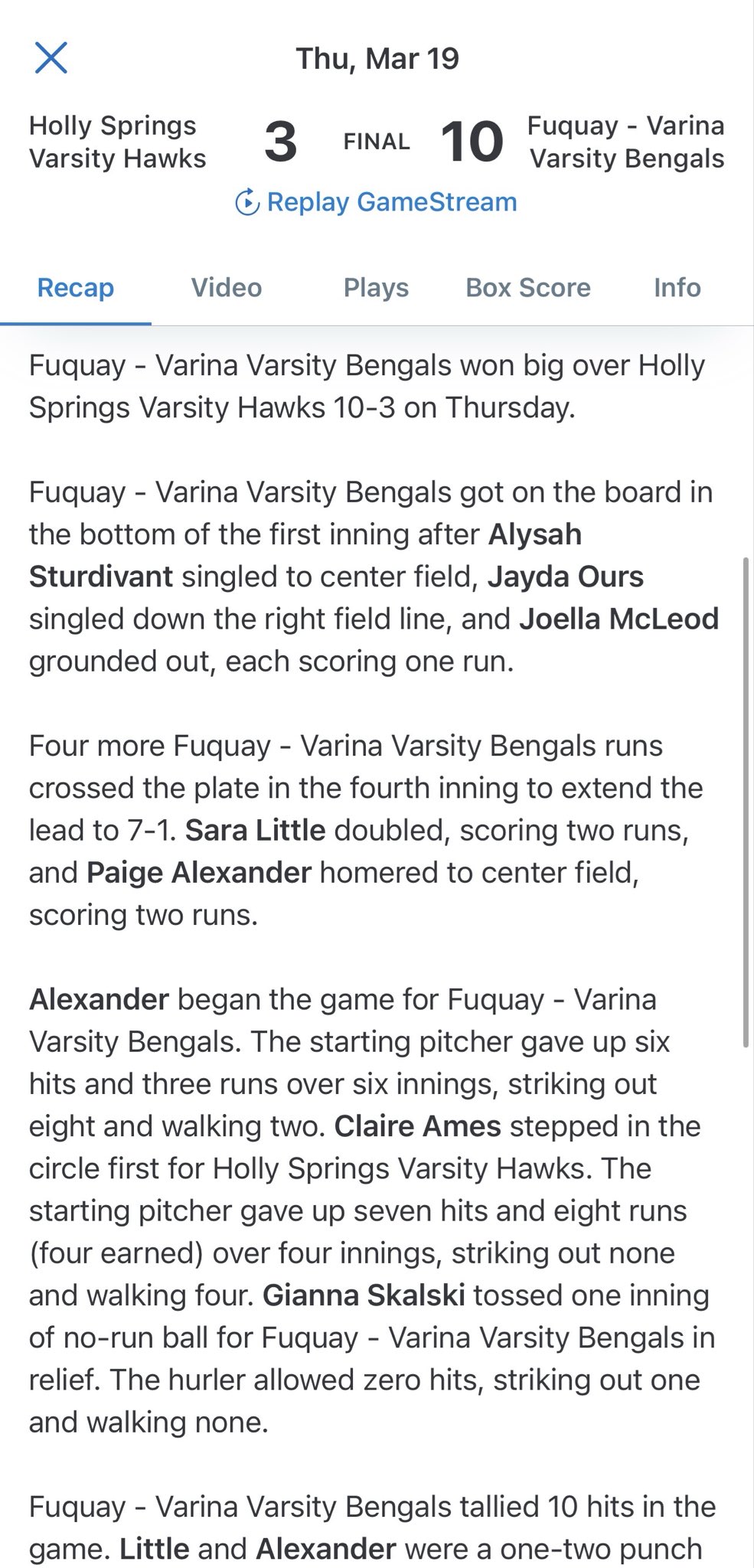Tap Replay GameStream link

coord(377,202)
